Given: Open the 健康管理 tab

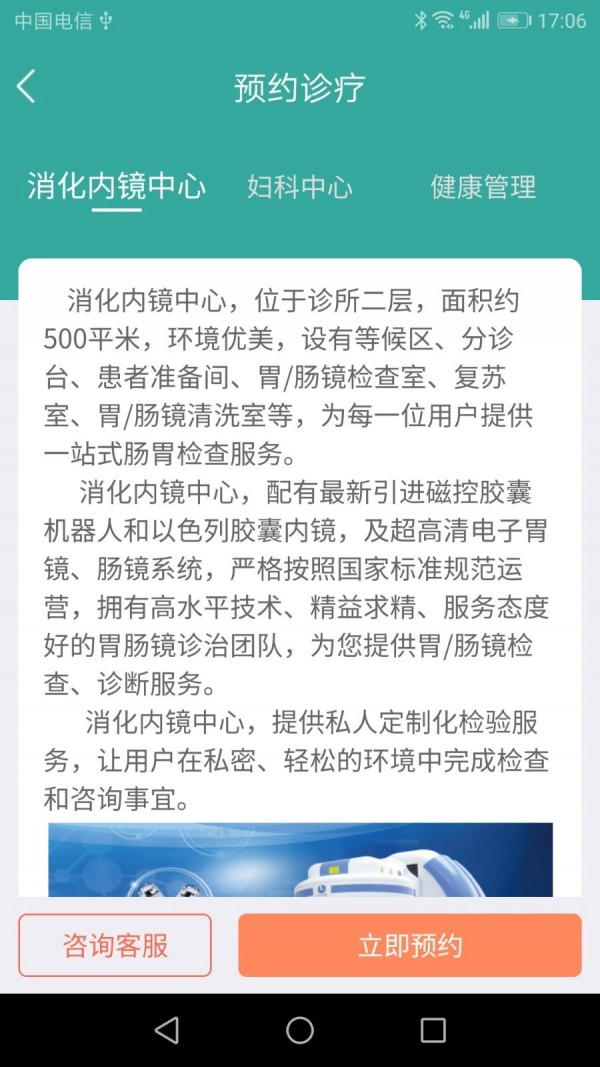Looking at the screenshot, I should point(483,187).
